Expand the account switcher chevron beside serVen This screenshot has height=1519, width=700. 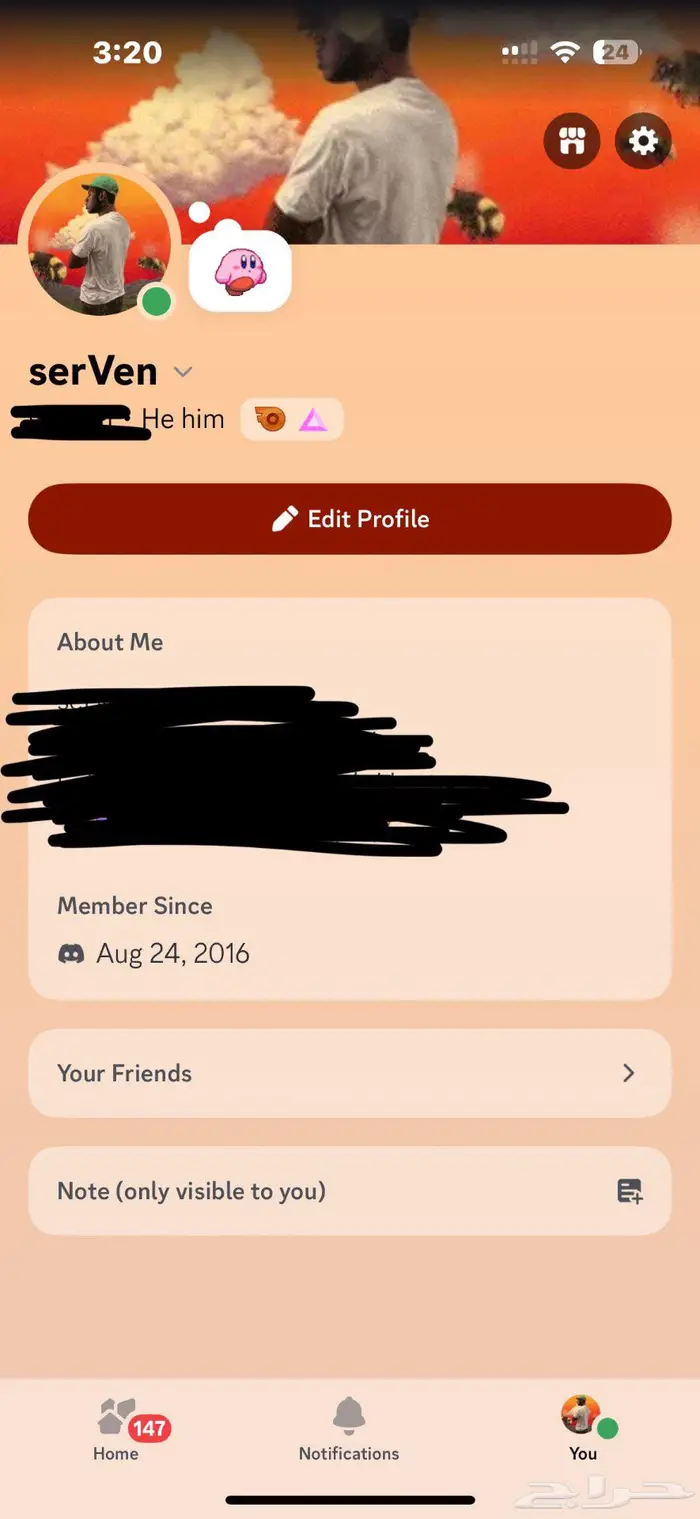point(182,372)
